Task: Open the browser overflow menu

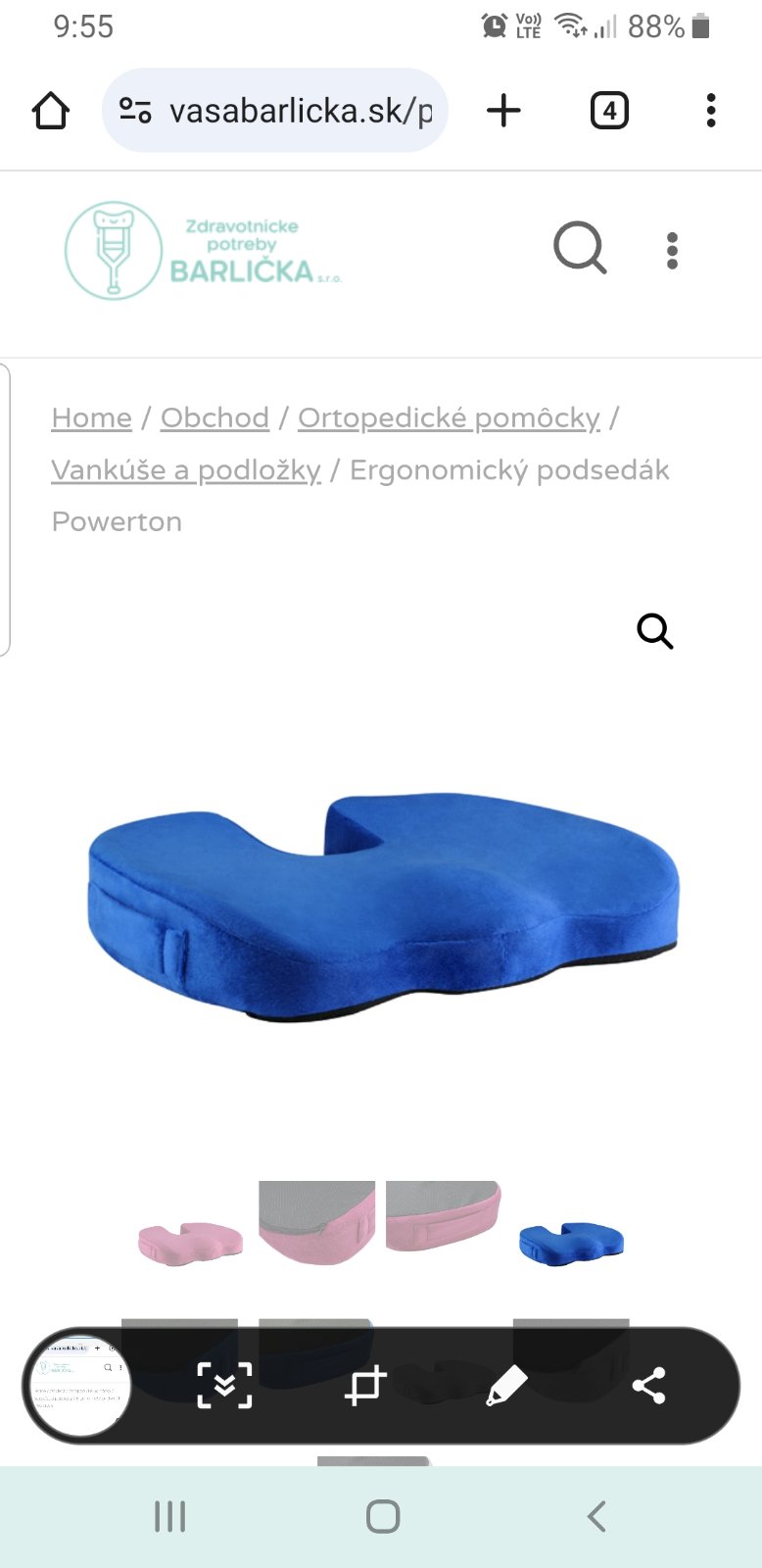Action: click(711, 111)
